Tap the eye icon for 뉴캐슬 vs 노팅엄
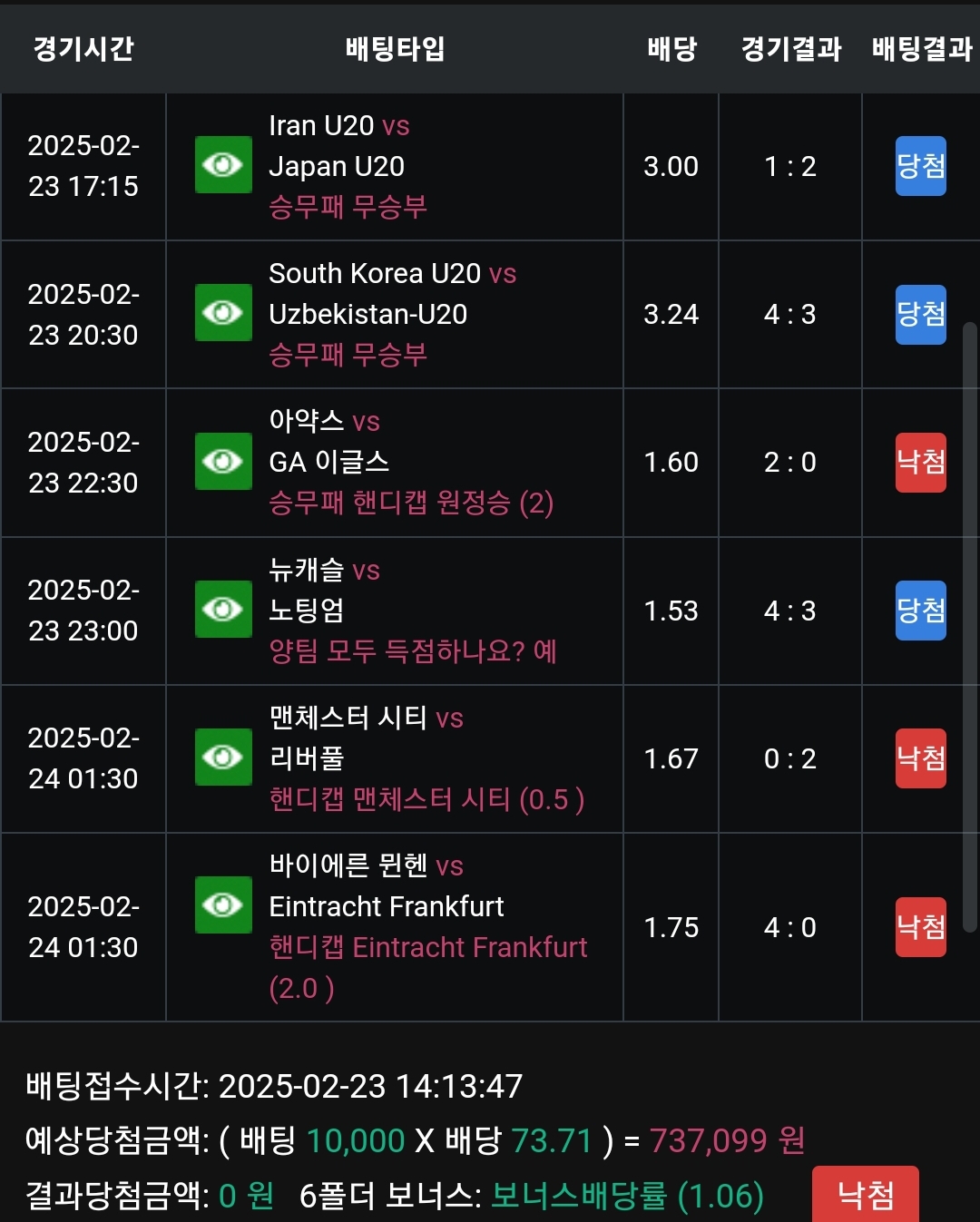 [223, 609]
